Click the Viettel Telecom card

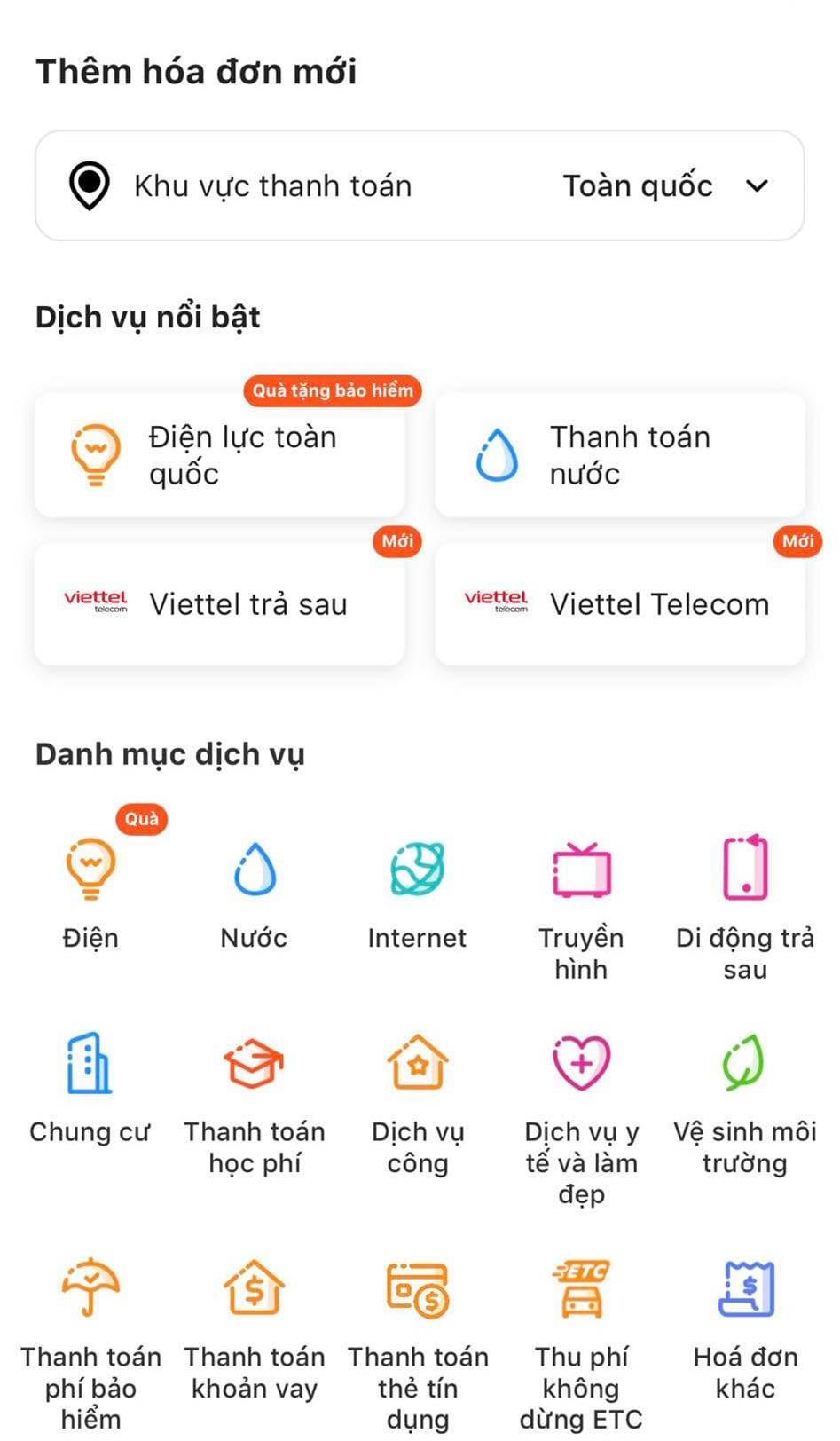[621, 604]
